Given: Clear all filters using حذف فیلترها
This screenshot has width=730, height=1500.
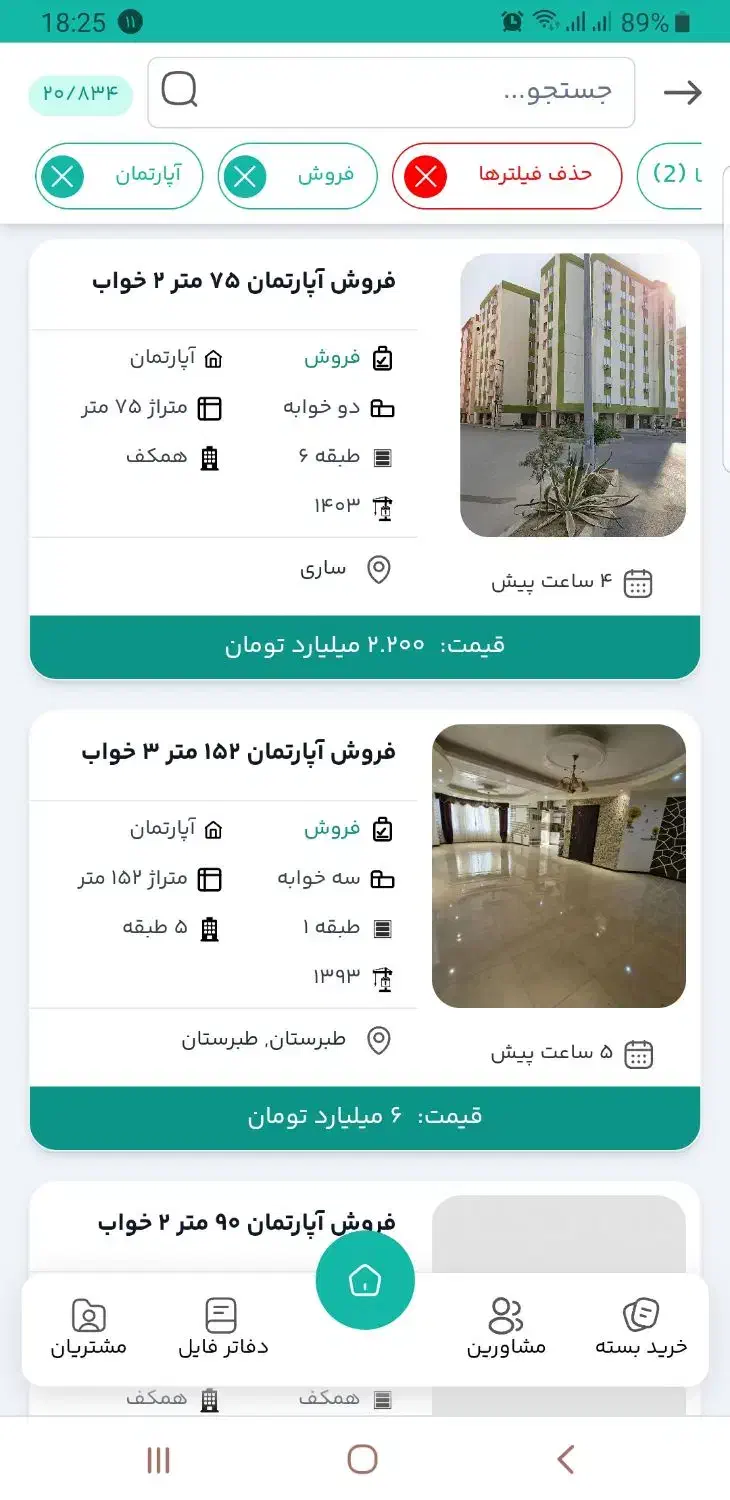Looking at the screenshot, I should click(x=507, y=175).
